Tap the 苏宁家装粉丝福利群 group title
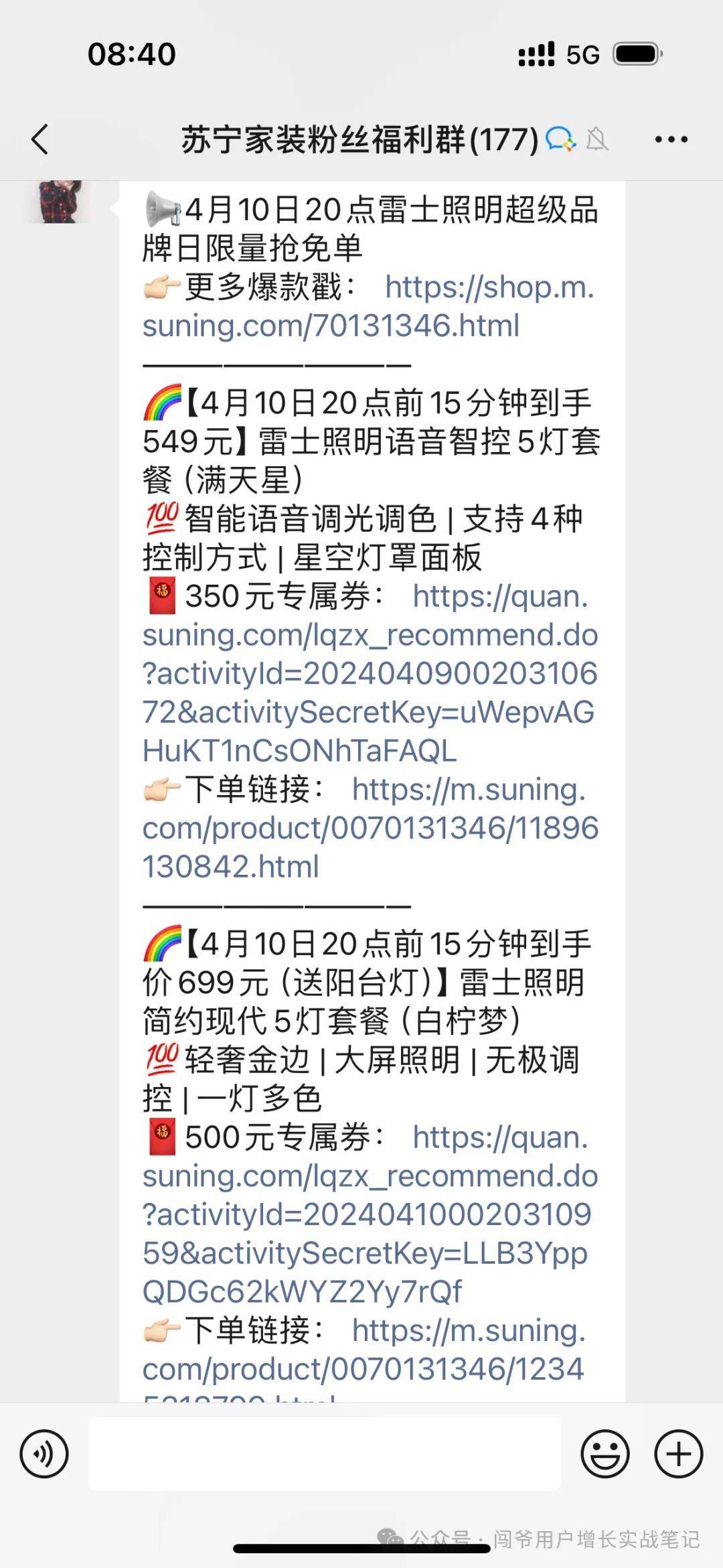This screenshot has width=723, height=1568. coord(348,139)
